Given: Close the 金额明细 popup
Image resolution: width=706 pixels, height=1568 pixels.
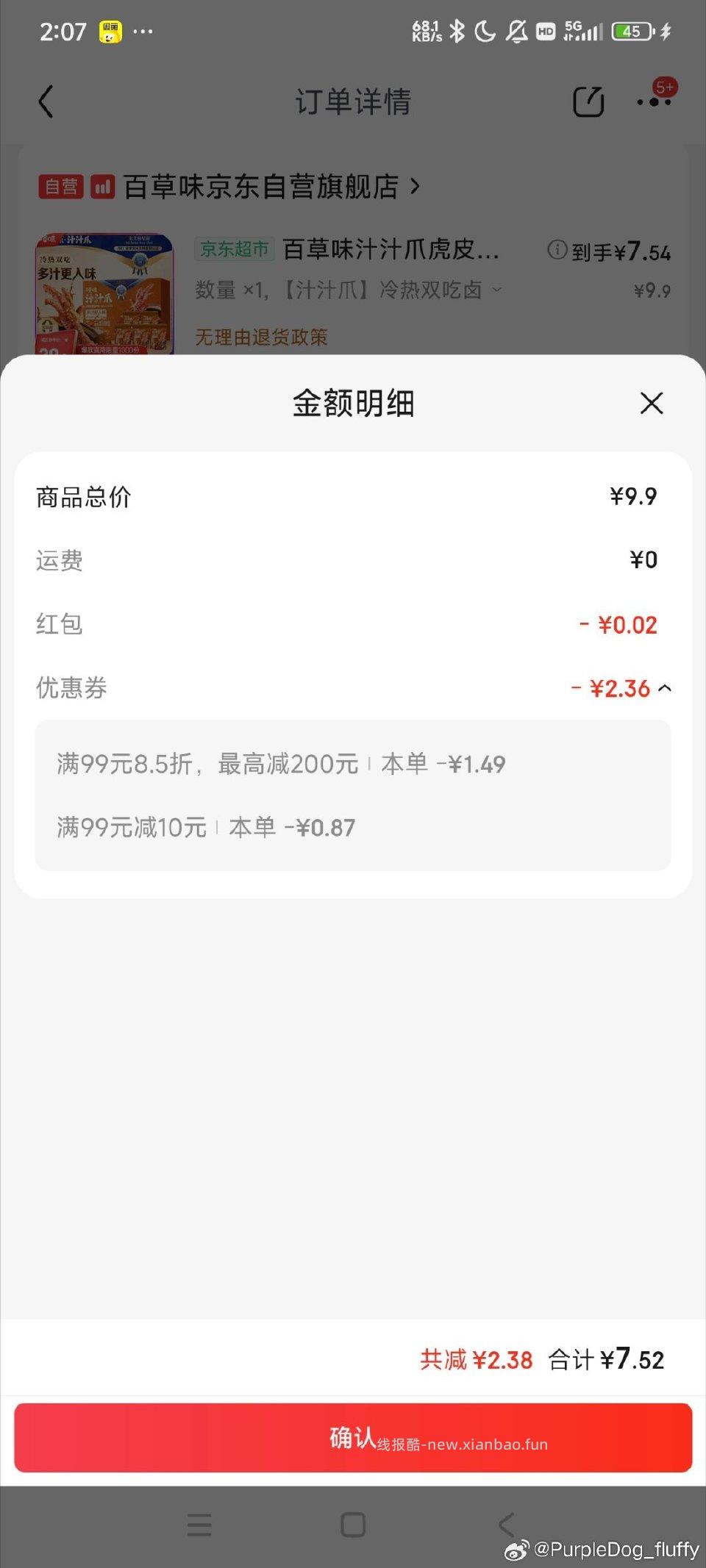Looking at the screenshot, I should [x=651, y=404].
